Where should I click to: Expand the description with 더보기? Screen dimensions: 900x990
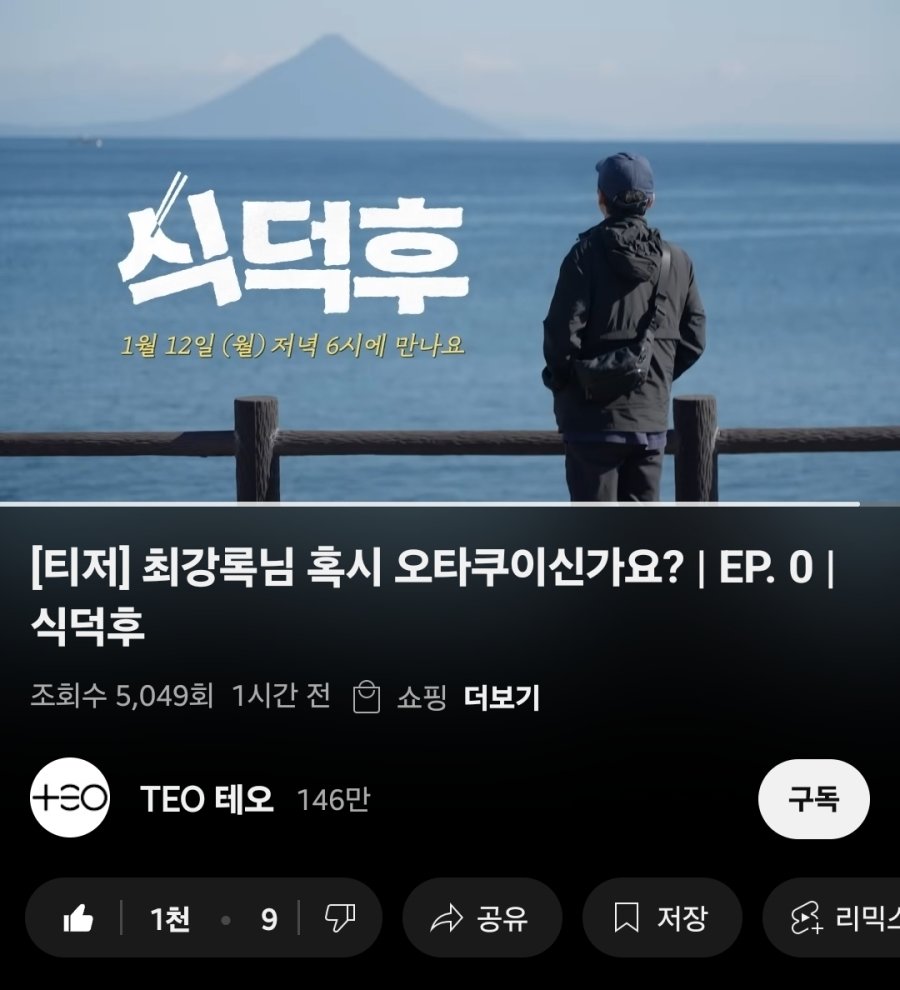click(x=501, y=697)
